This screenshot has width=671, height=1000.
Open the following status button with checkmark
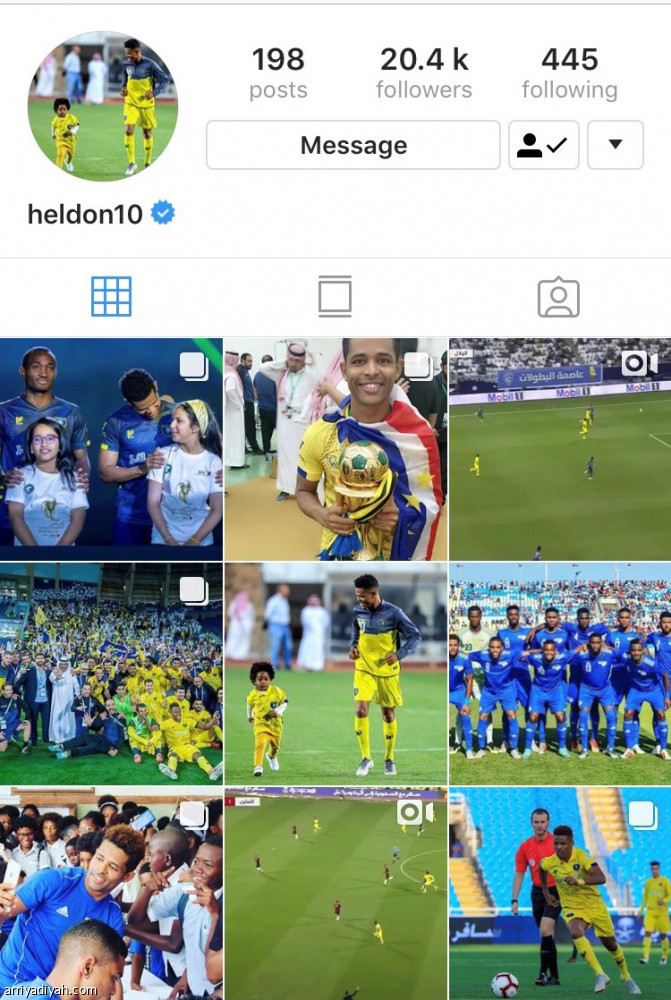tap(543, 145)
